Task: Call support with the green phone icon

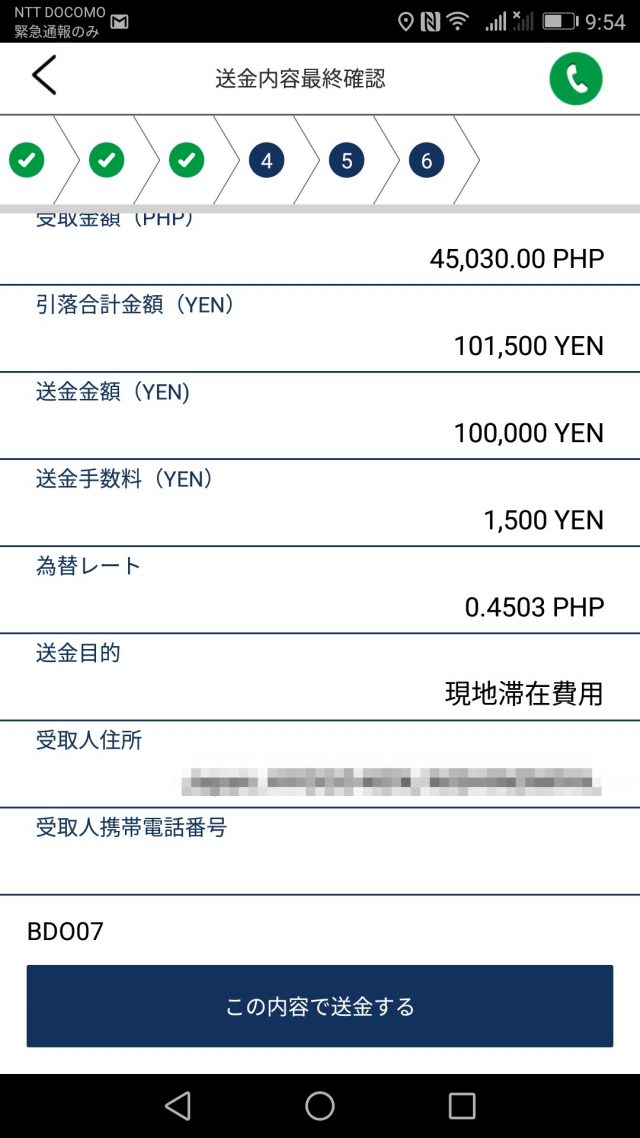Action: [x=576, y=78]
